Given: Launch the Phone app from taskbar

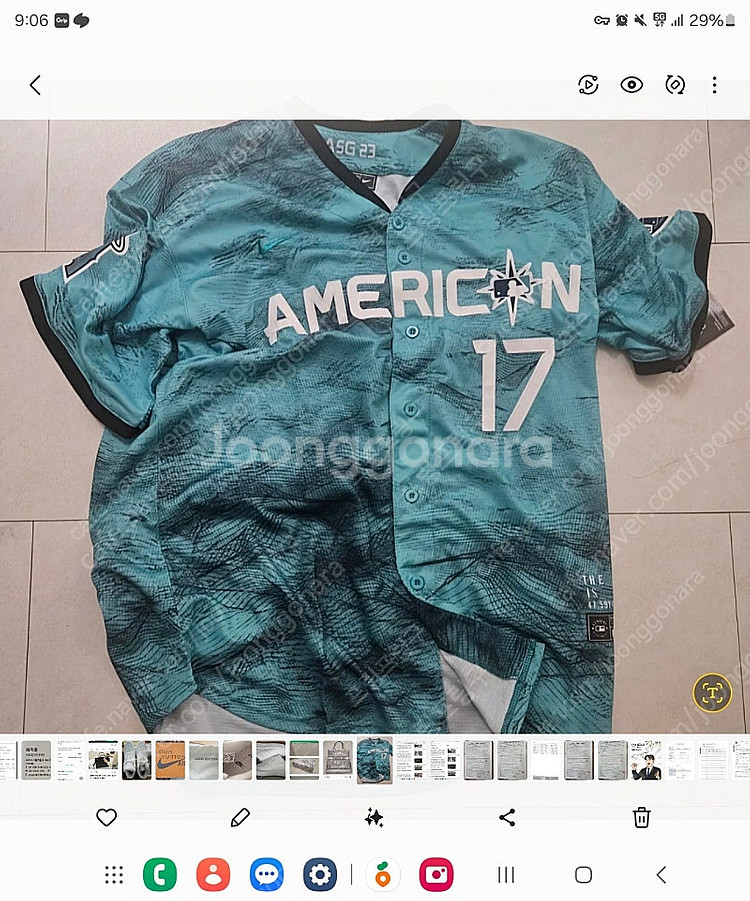Looking at the screenshot, I should coord(160,875).
